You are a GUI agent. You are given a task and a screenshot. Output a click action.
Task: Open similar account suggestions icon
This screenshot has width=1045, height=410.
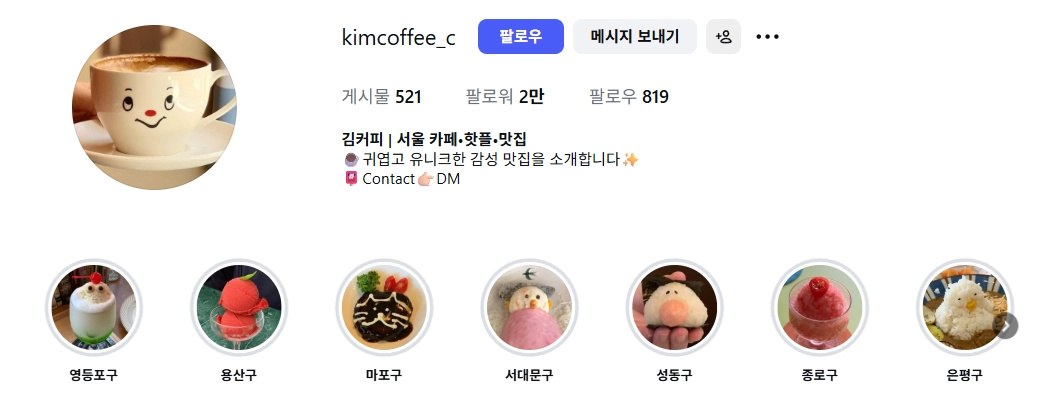tap(723, 37)
